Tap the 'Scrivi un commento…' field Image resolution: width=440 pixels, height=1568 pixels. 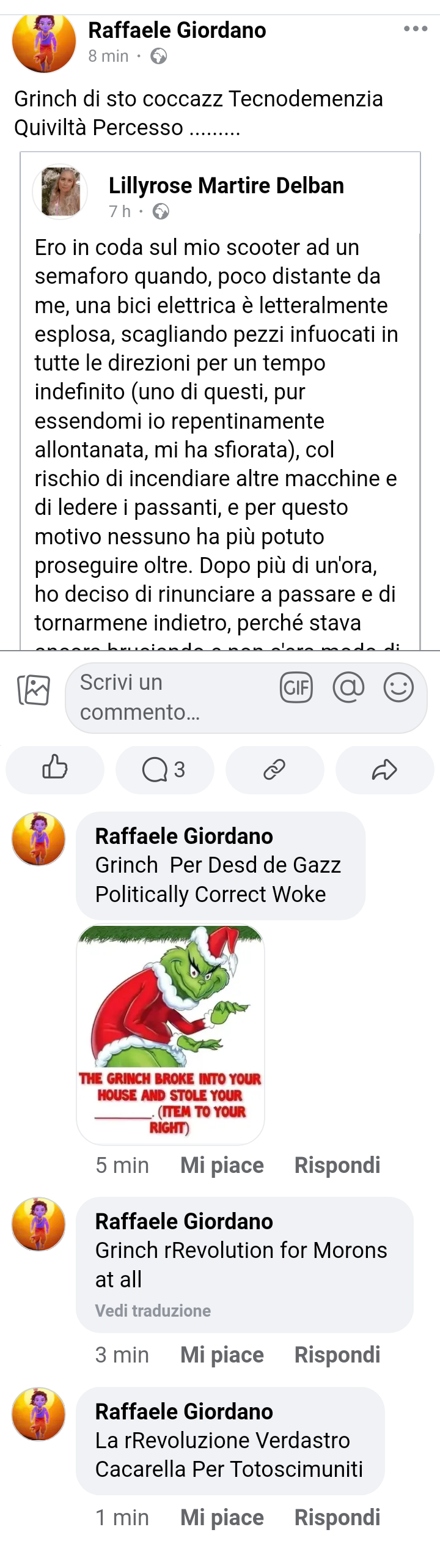tap(171, 697)
